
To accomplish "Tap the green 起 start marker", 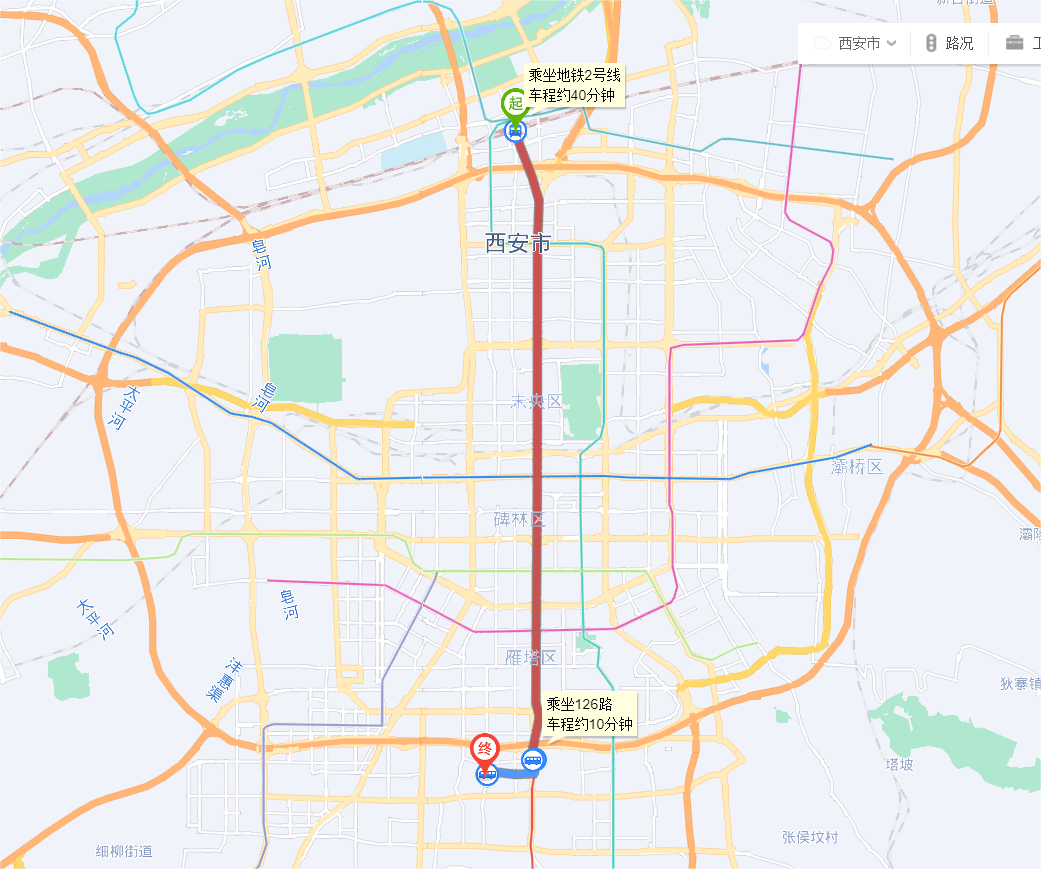I will (x=515, y=104).
